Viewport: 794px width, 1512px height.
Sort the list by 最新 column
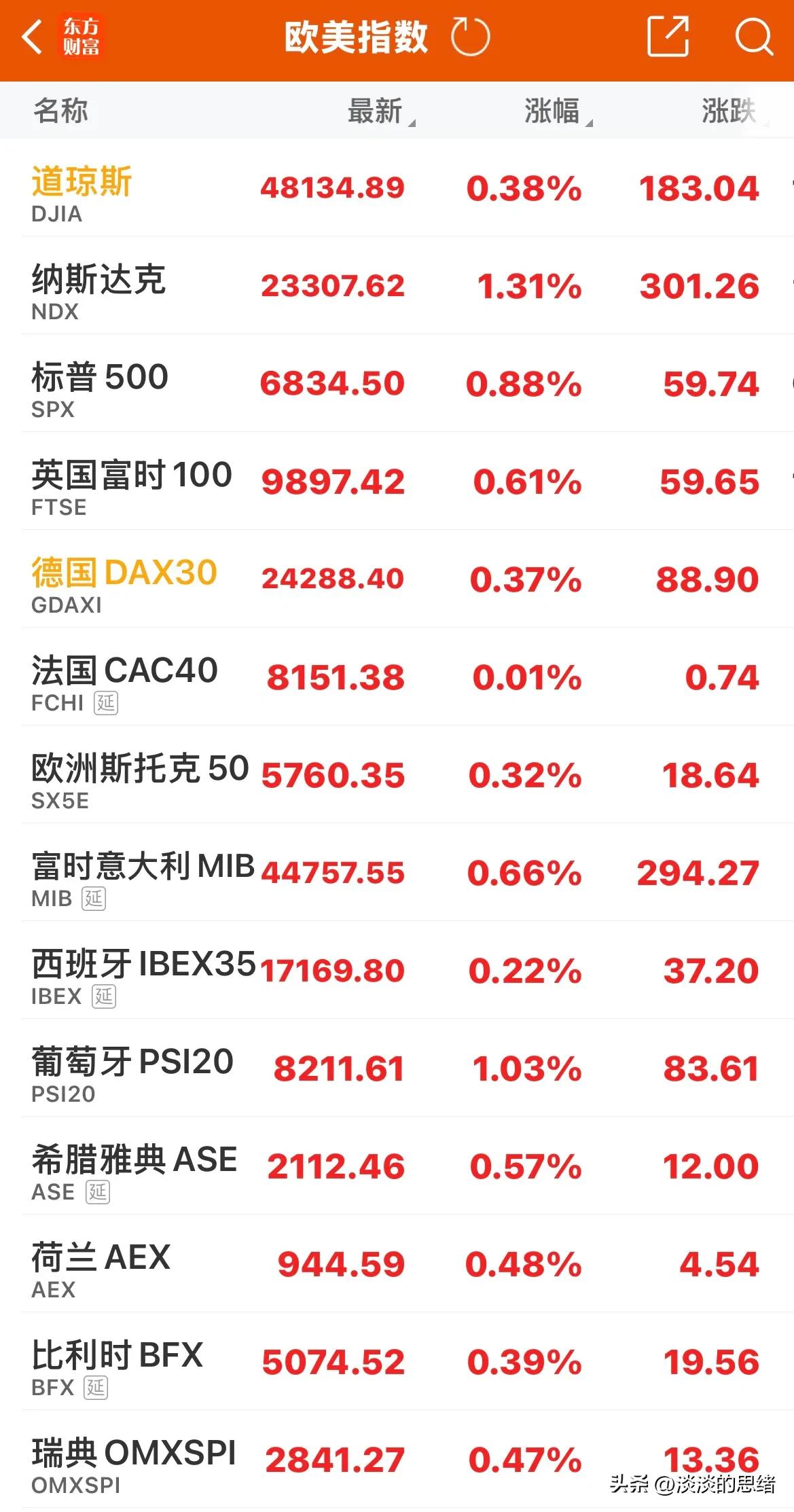374,111
